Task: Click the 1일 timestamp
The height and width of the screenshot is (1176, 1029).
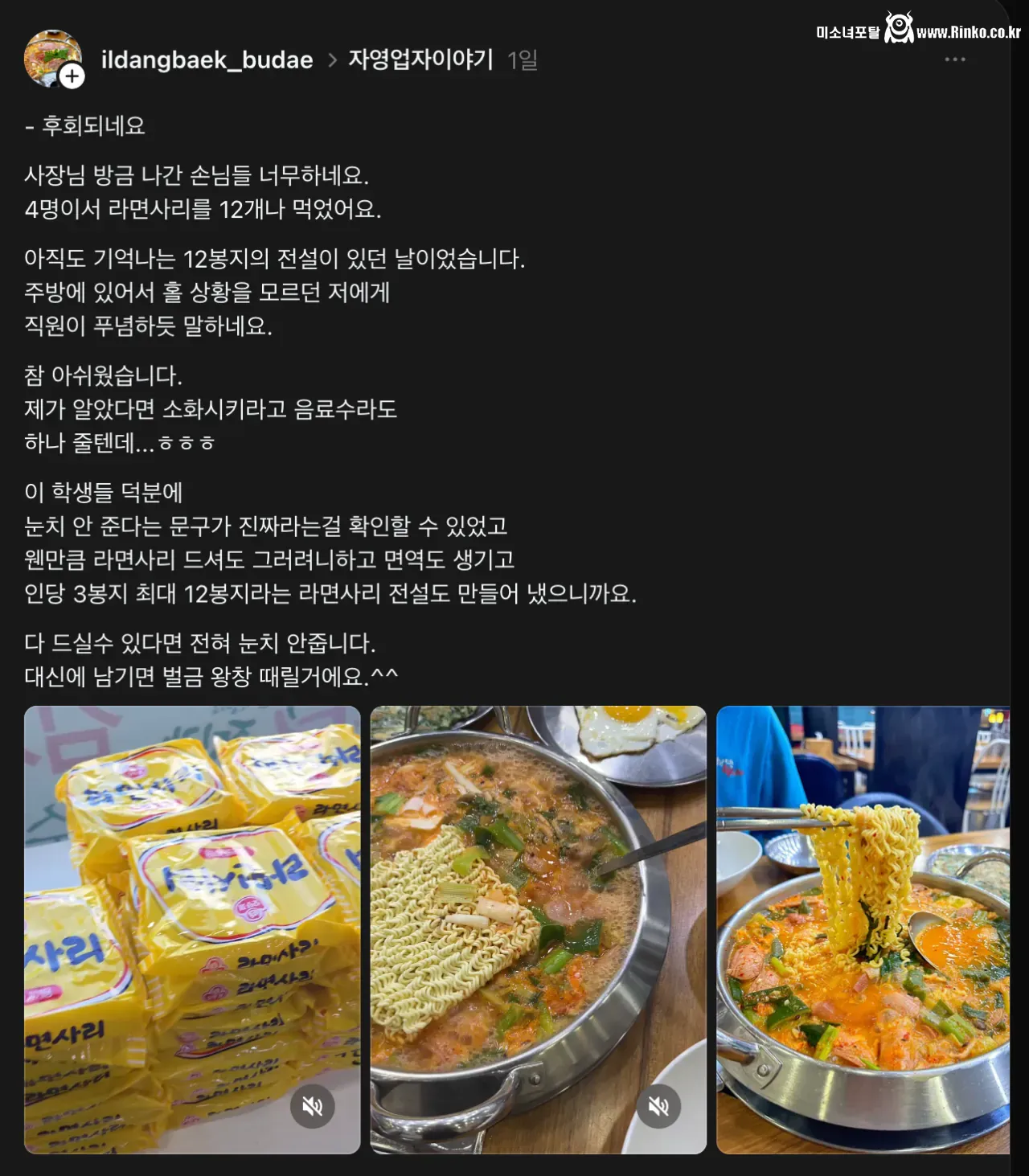Action: pyautogui.click(x=525, y=59)
